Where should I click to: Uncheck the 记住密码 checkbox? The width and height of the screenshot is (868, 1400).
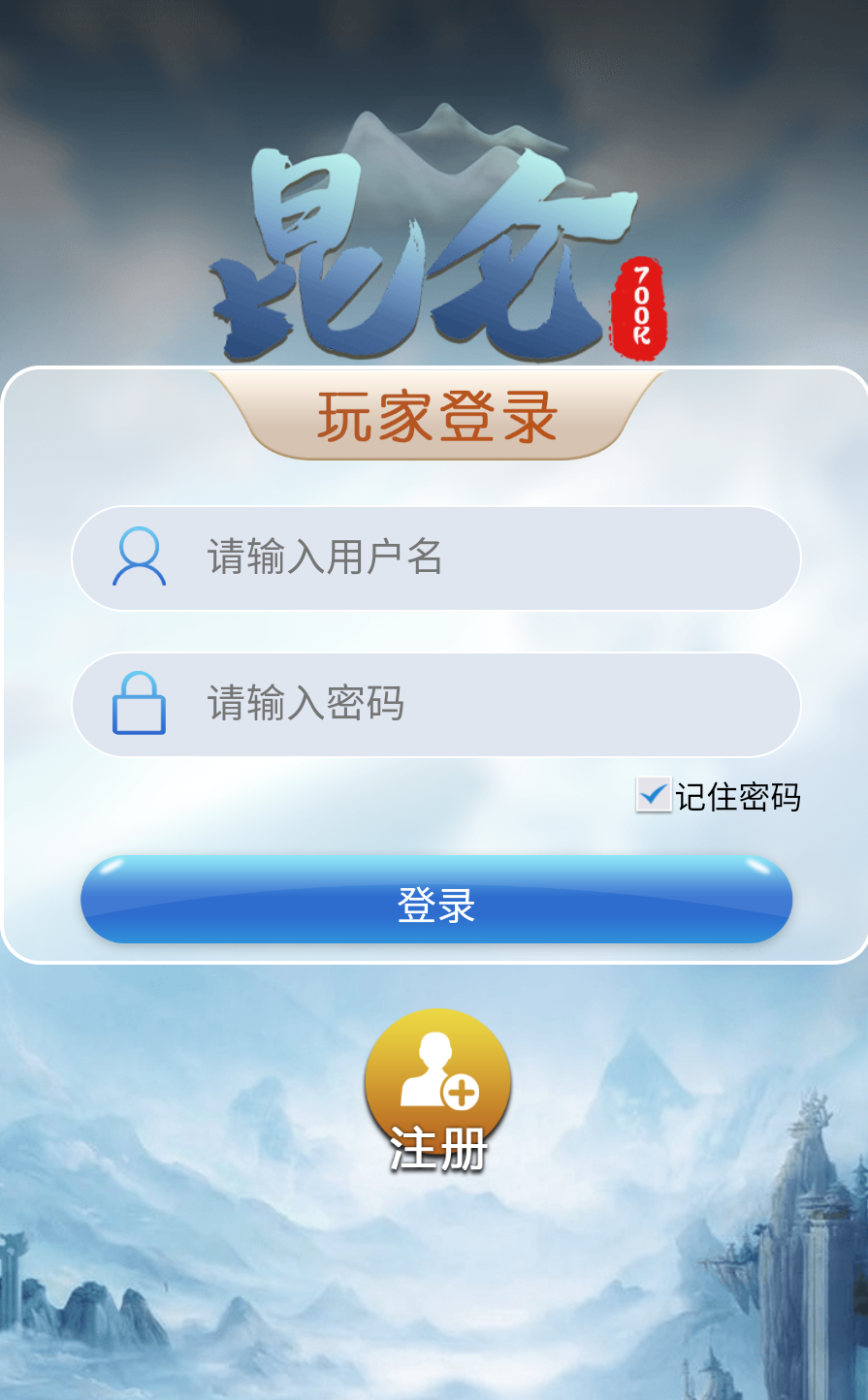coord(653,795)
